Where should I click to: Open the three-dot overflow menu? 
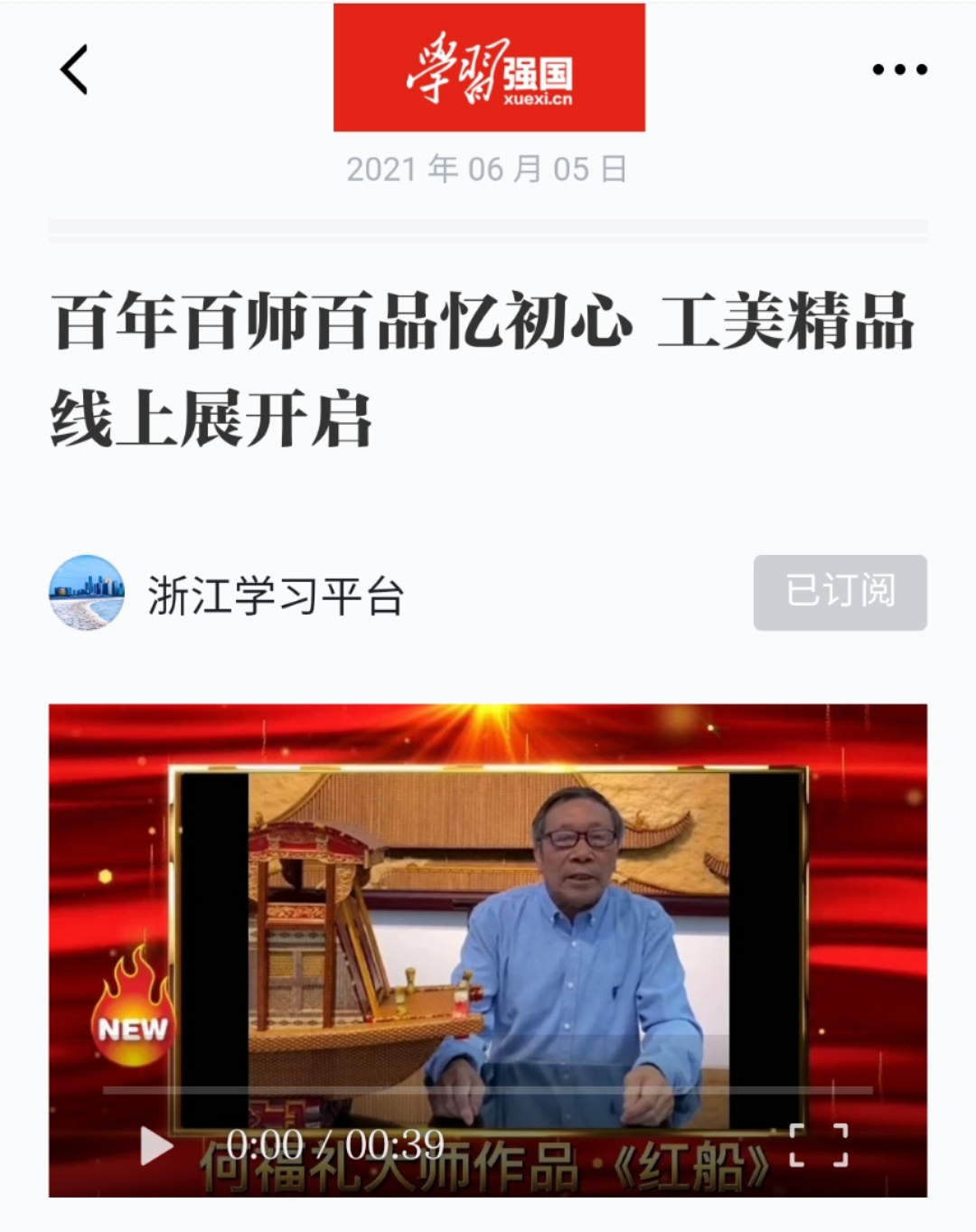(x=899, y=70)
